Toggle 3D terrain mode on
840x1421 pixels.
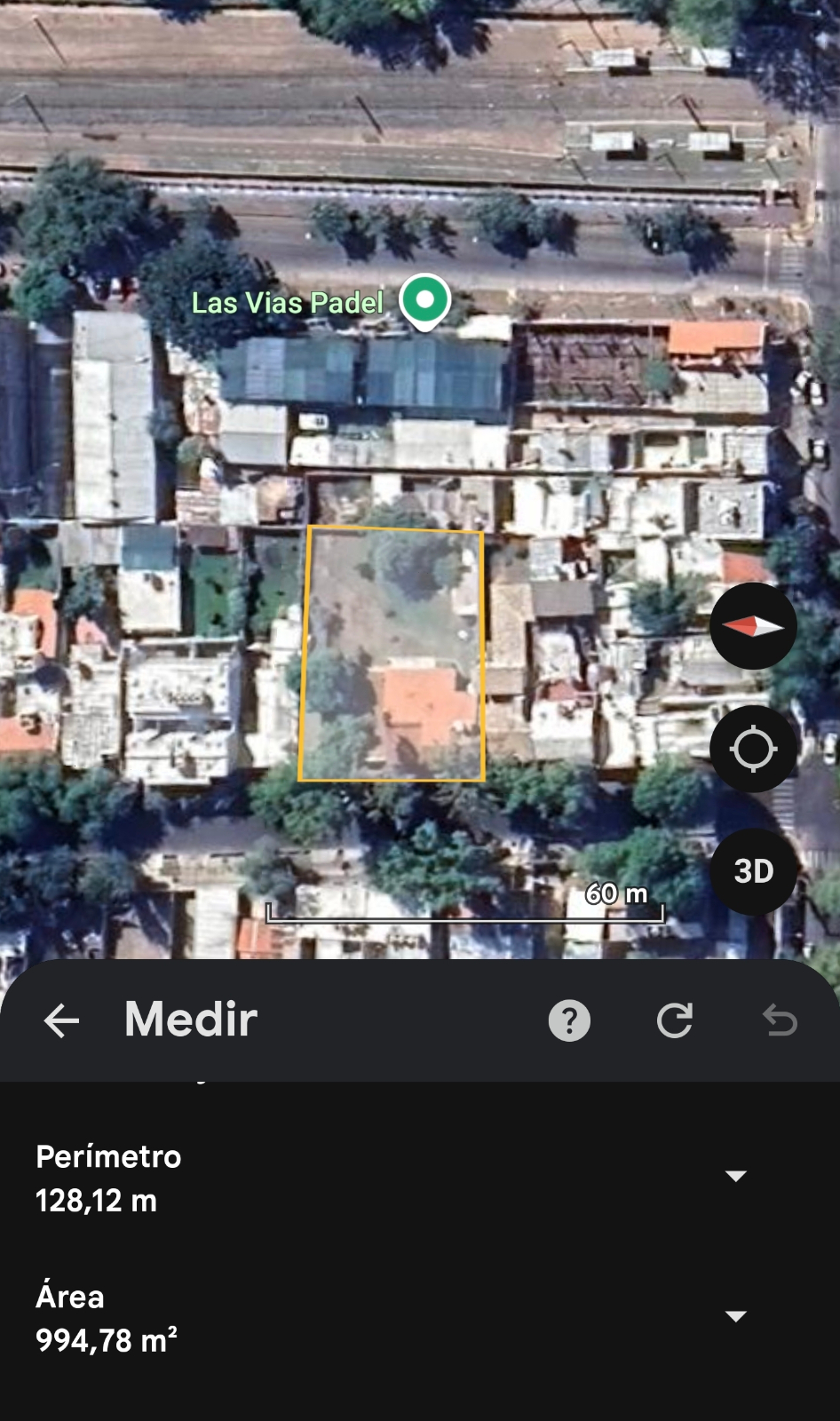point(752,871)
